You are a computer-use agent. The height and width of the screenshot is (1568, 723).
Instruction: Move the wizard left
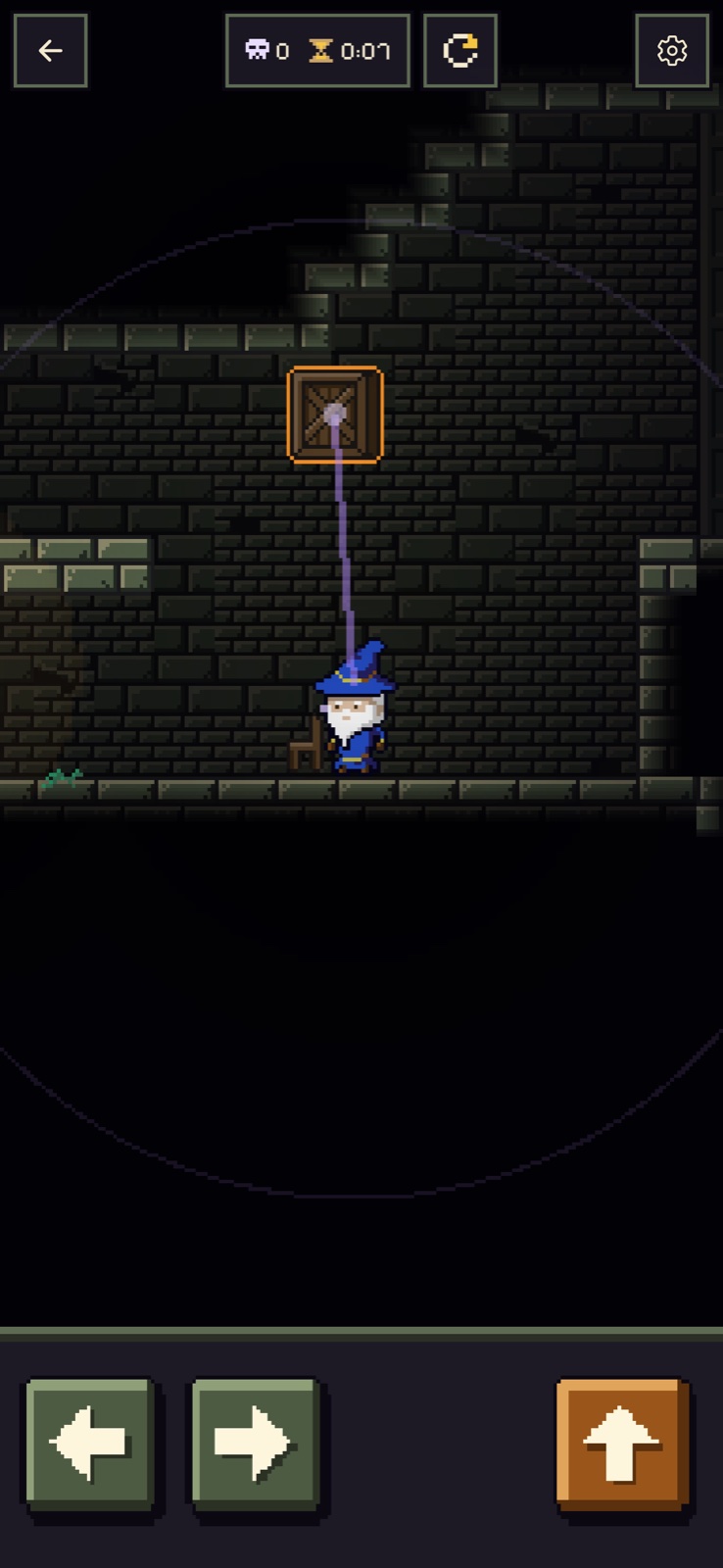point(90,1444)
